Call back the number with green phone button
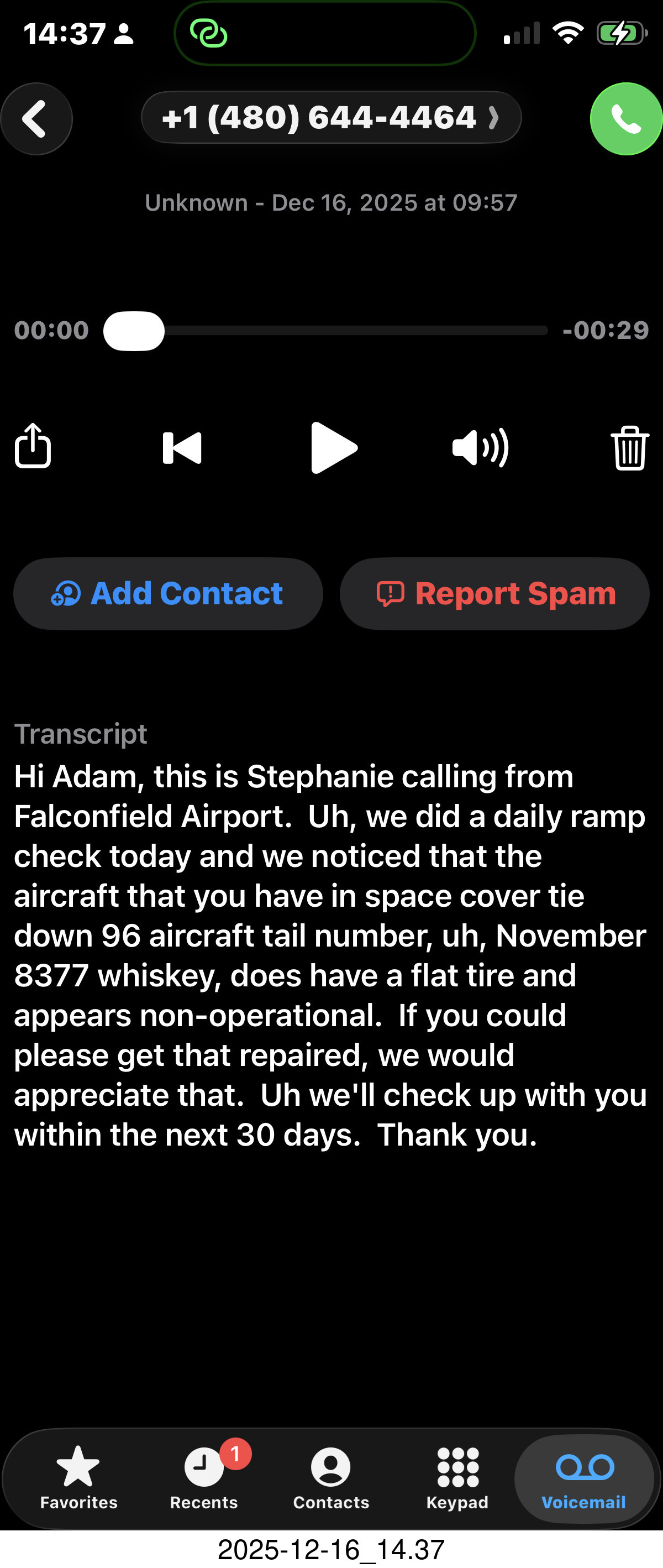Viewport: 663px width, 1568px height. (x=625, y=119)
